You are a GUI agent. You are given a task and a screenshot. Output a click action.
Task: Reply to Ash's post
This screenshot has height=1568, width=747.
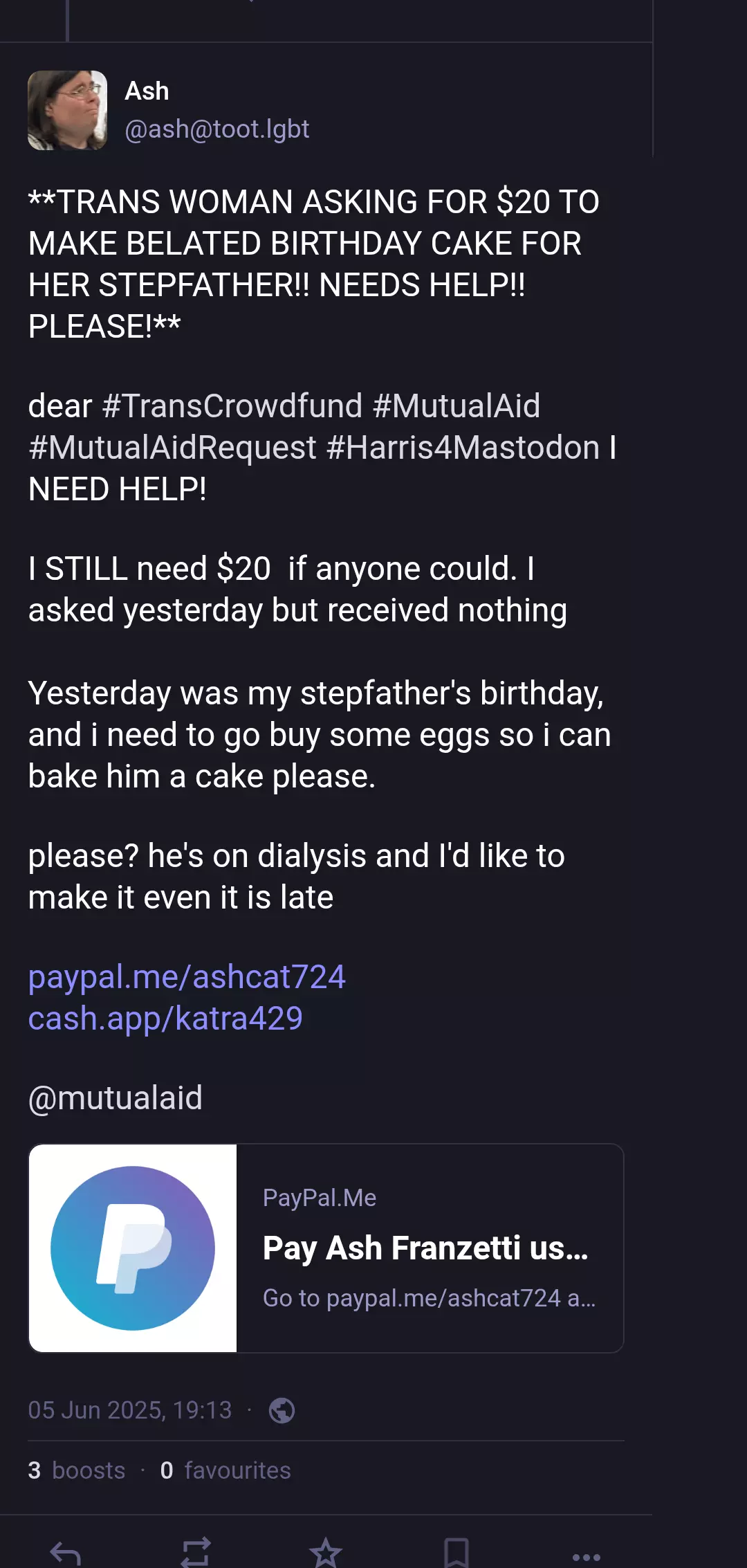[66, 1553]
